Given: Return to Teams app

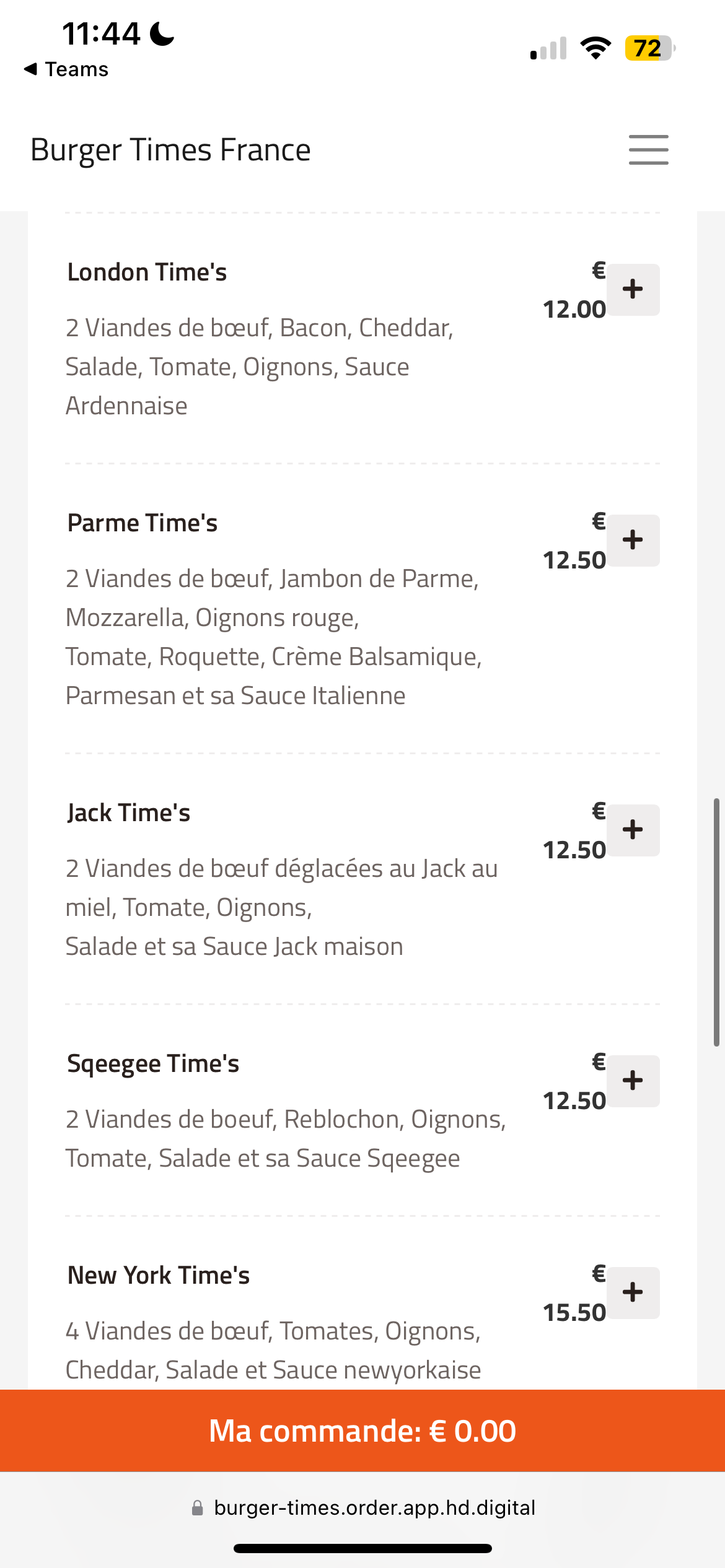Looking at the screenshot, I should [x=66, y=69].
